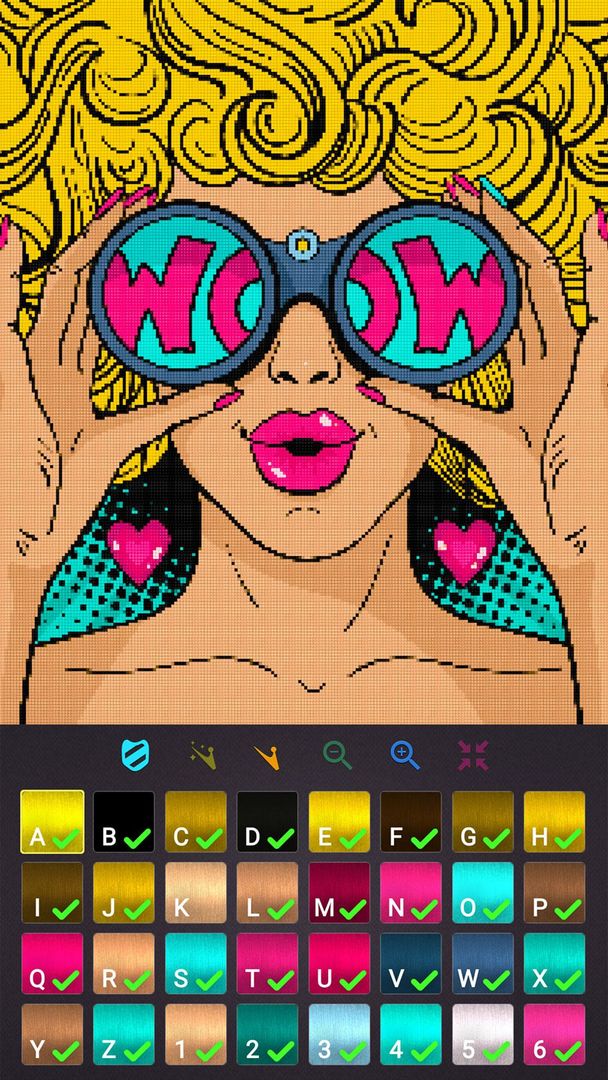Image resolution: width=608 pixels, height=1080 pixels.
Task: Fit picture to screen with collapse icon
Action: pos(473,755)
